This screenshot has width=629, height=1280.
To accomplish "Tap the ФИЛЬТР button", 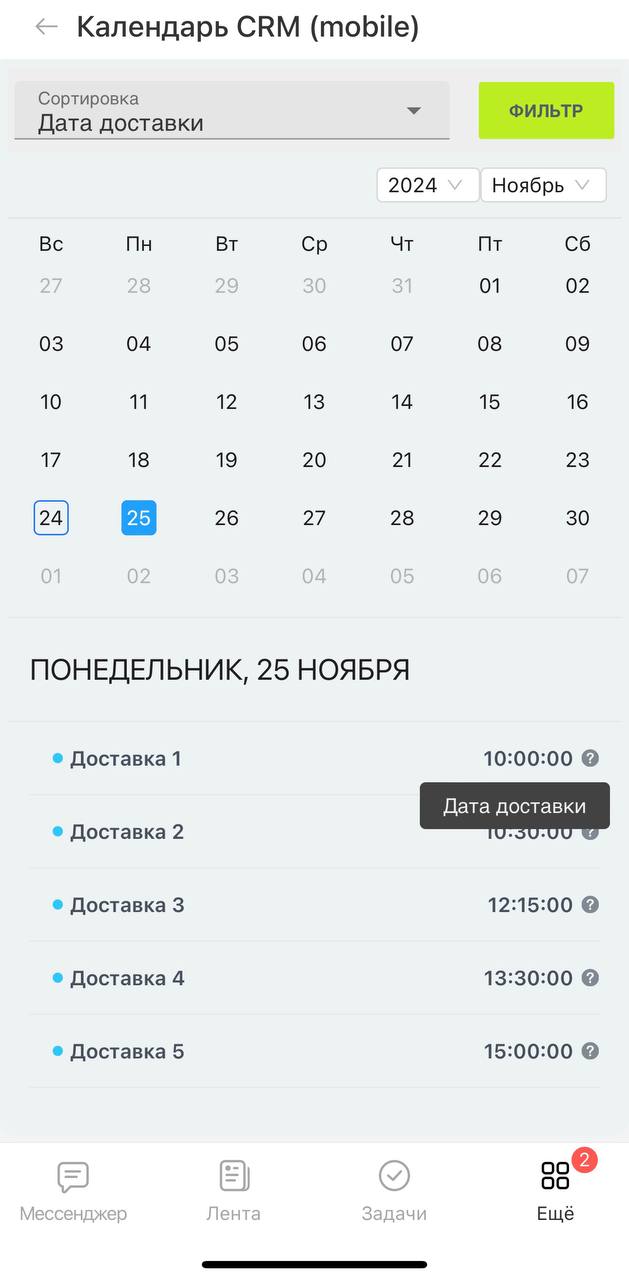I will pyautogui.click(x=546, y=111).
